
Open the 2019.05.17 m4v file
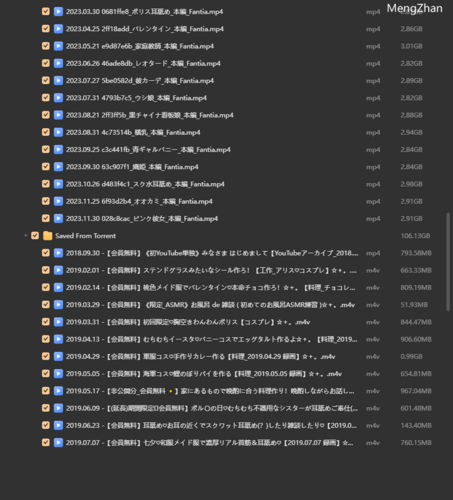[x=210, y=391]
